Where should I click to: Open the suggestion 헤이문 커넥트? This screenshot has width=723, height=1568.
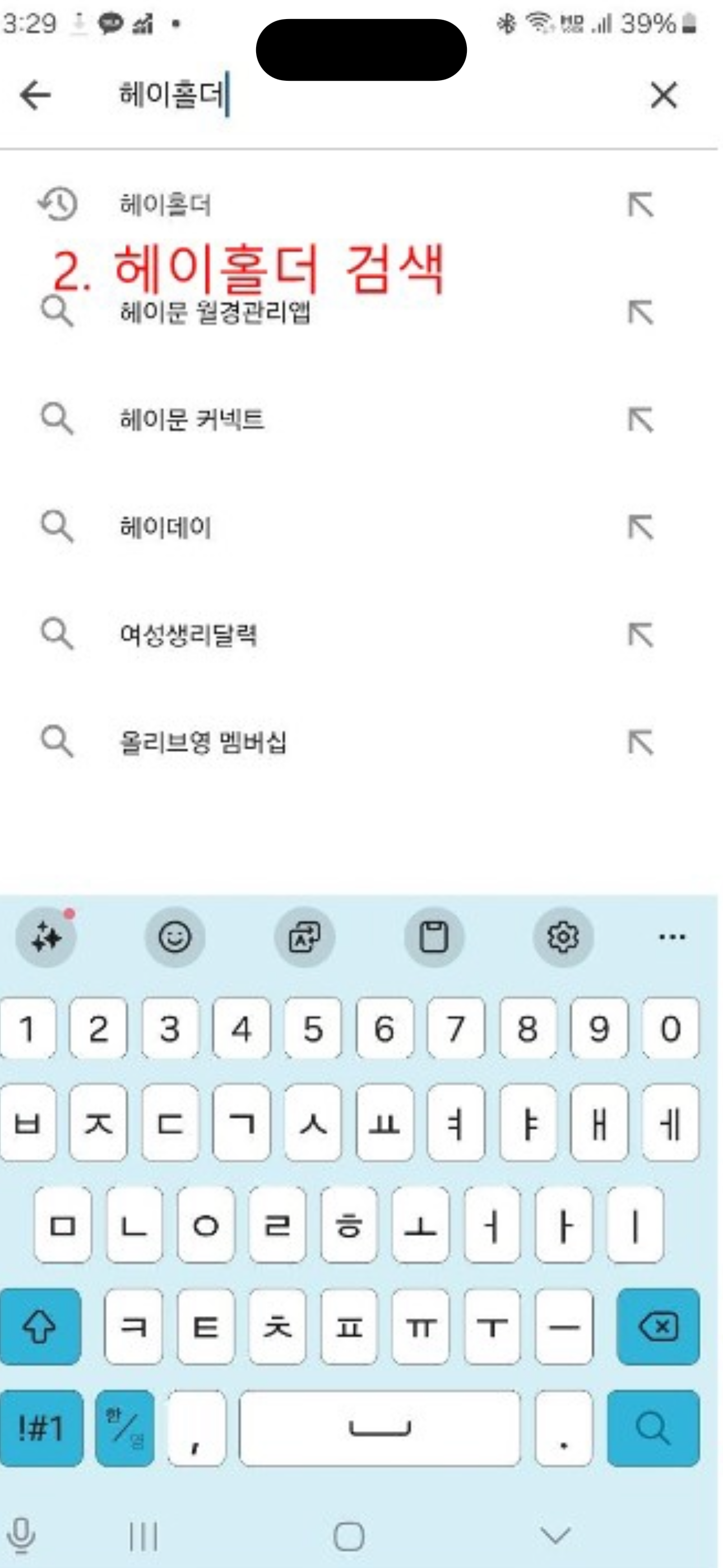tap(192, 420)
